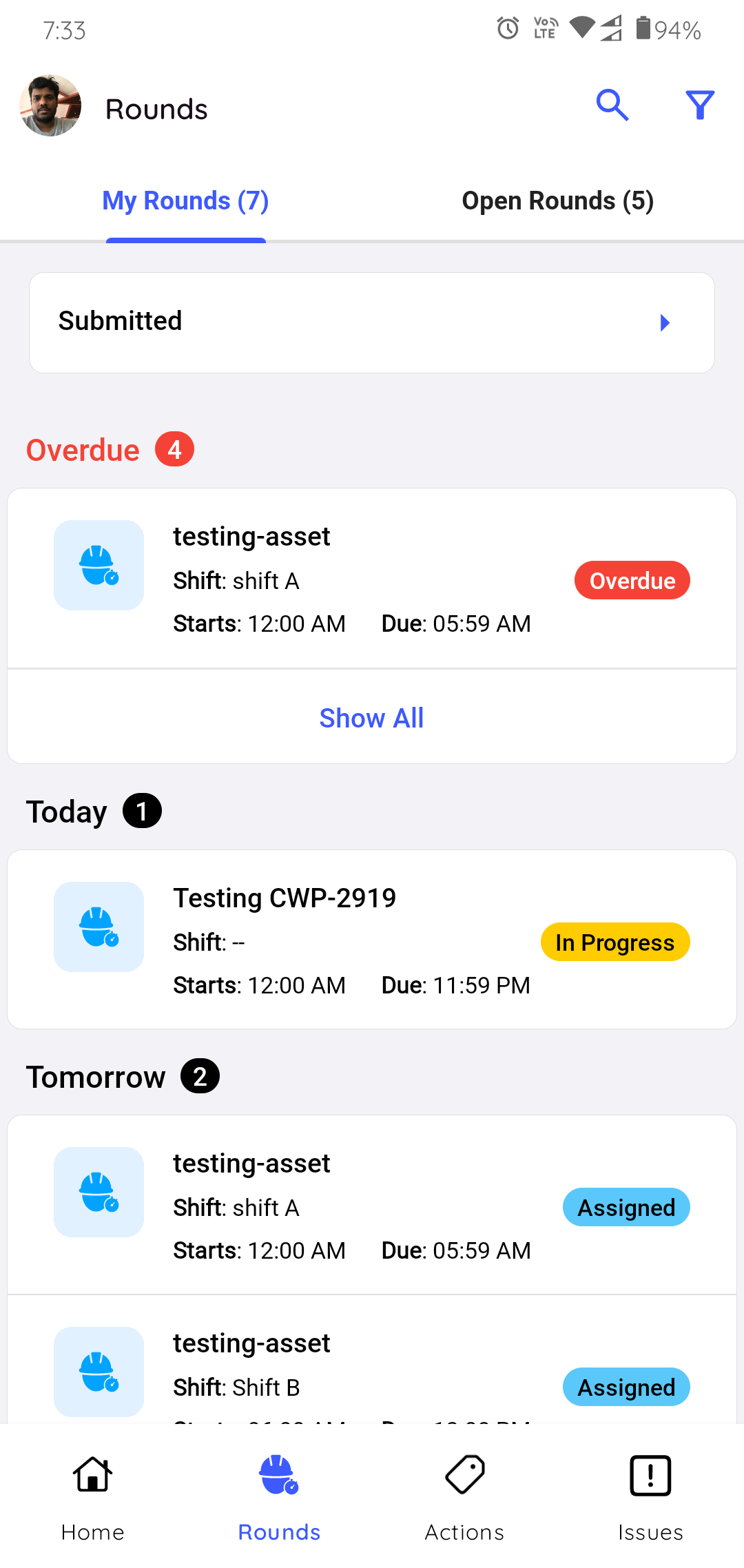
Task: Open the Testing CWP-2919 round
Action: point(372,940)
